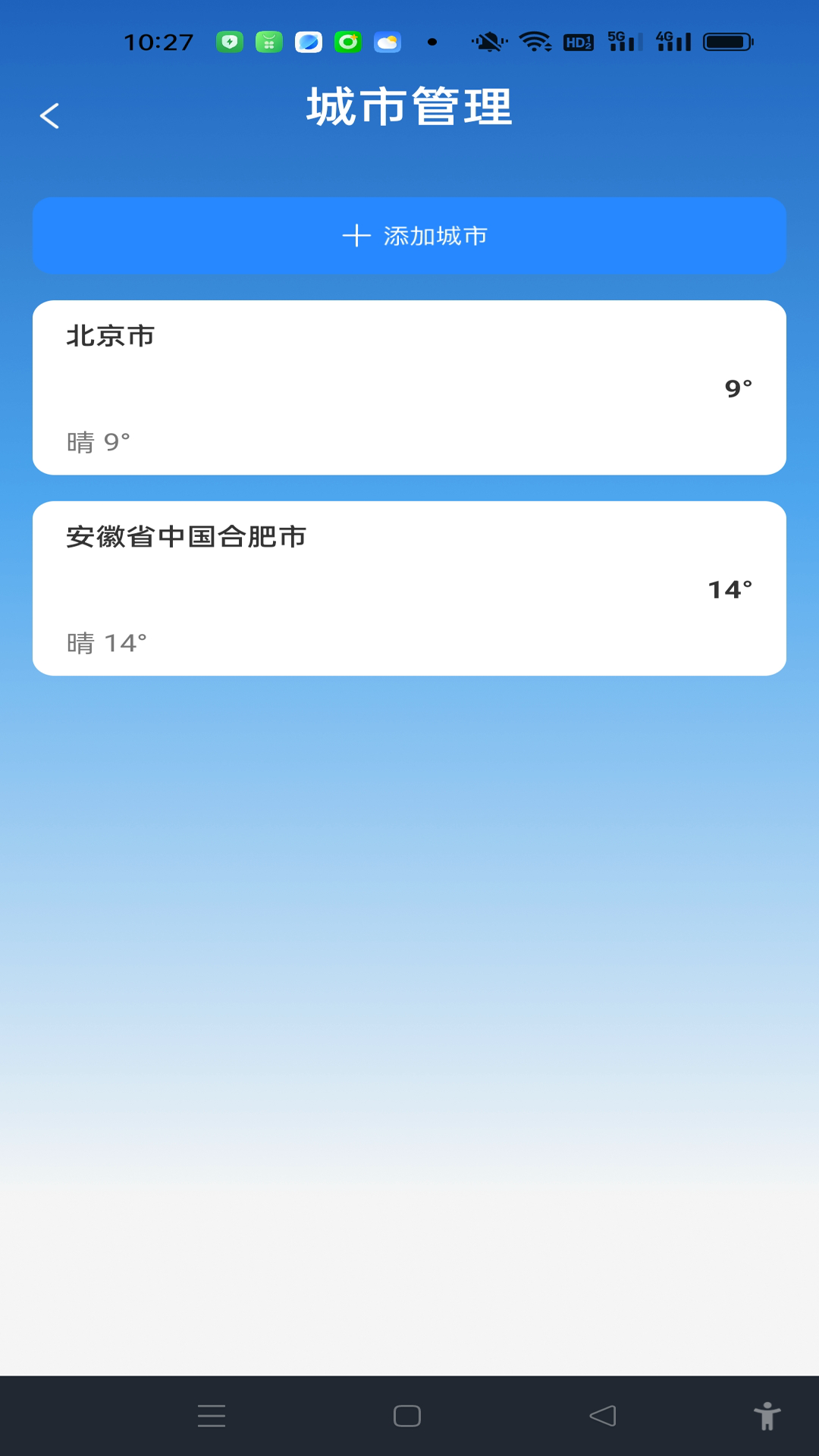Tap the battery indicator in the status bar

pos(724,42)
